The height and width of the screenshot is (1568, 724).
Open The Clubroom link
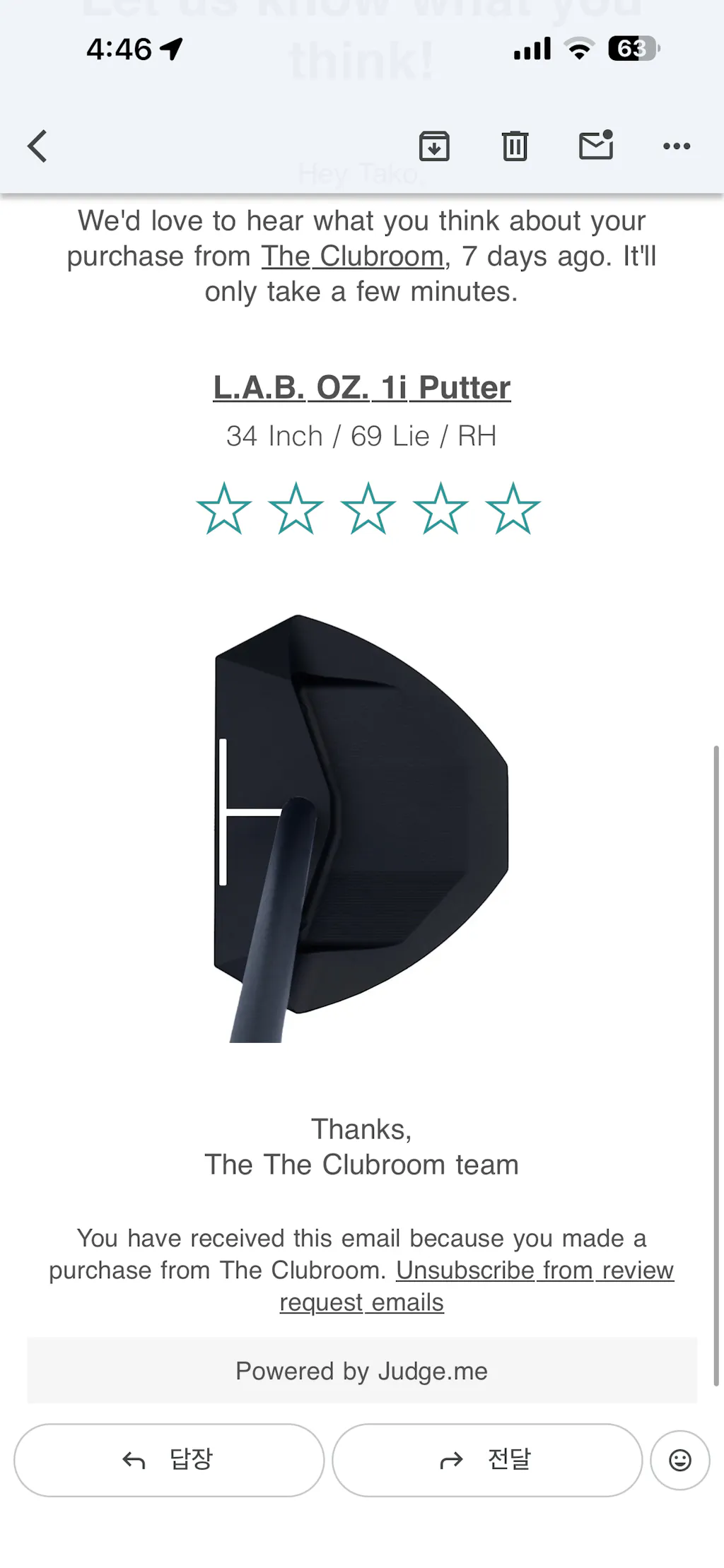352,256
